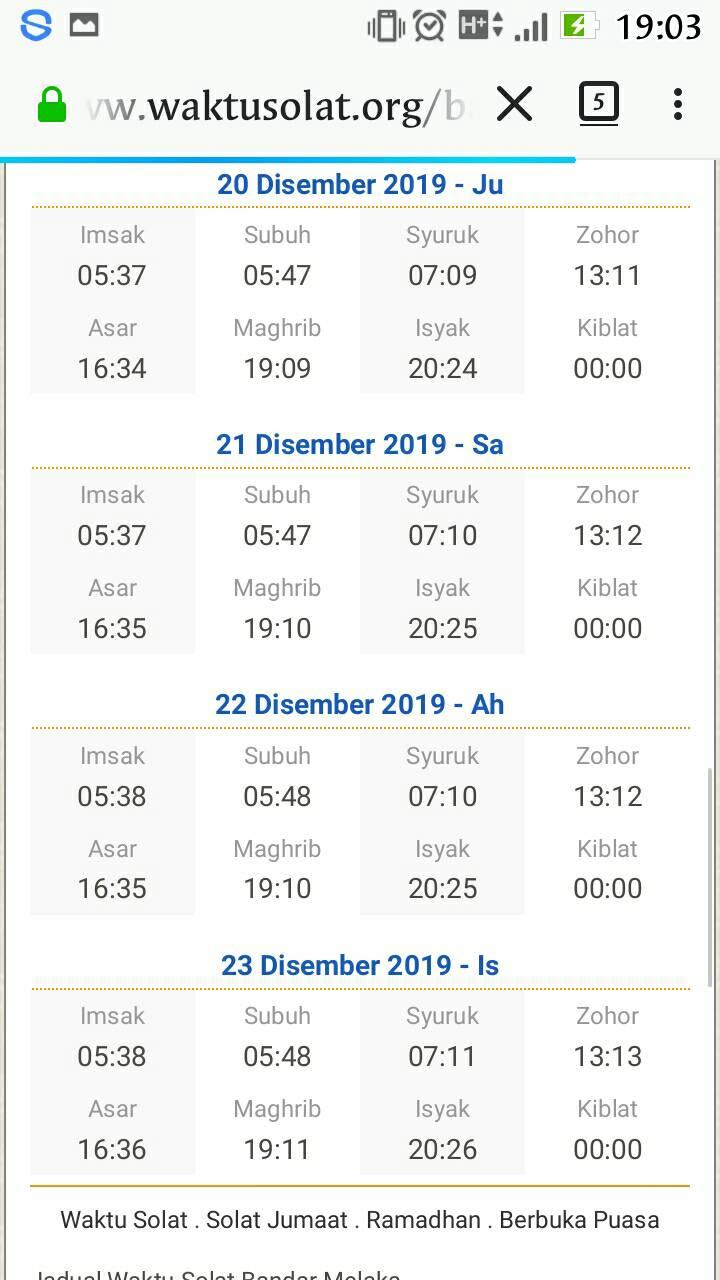Viewport: 720px width, 1280px height.
Task: Visit the Berbuka Puasa footer link
Action: point(579,1220)
